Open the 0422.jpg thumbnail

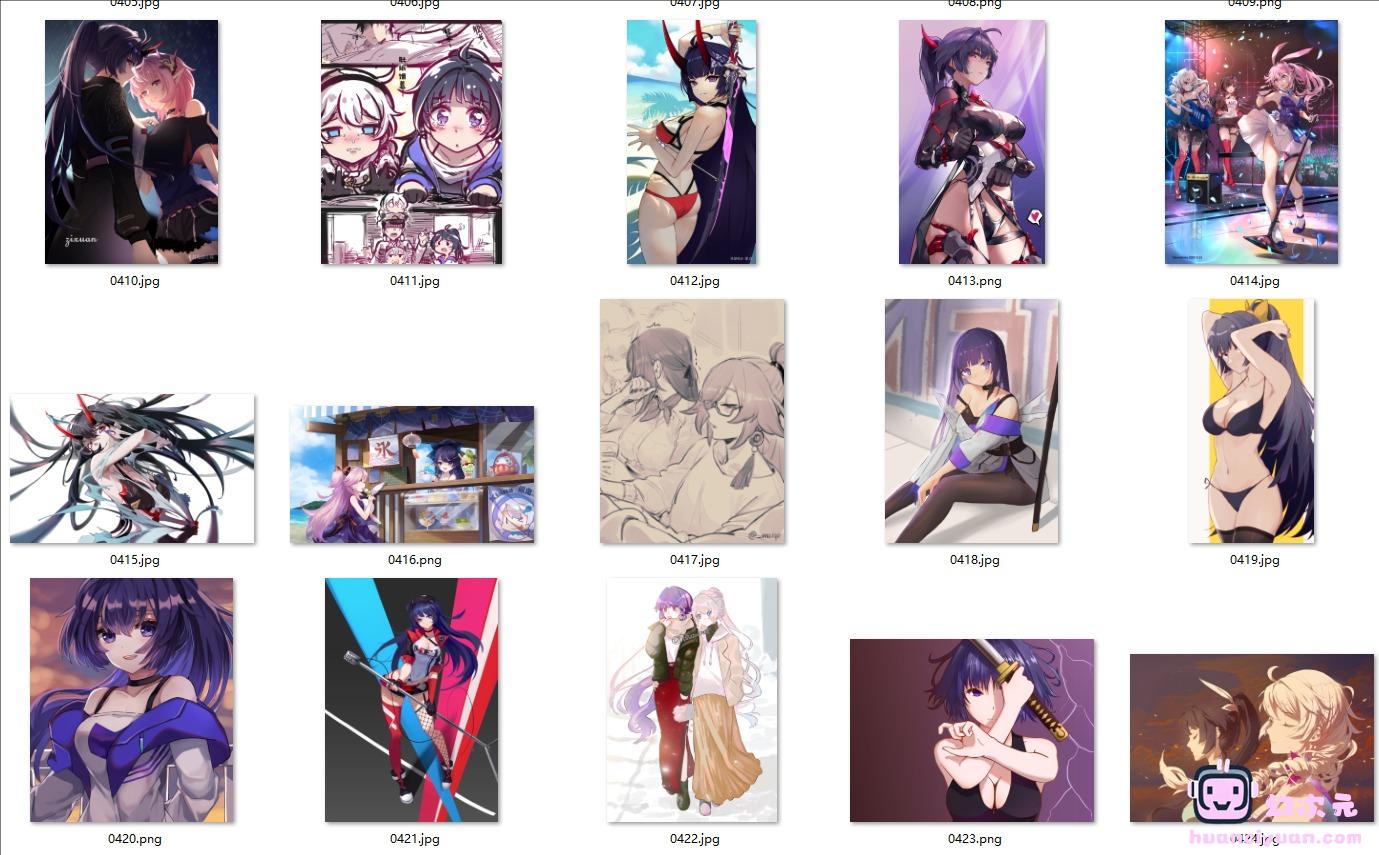click(691, 700)
